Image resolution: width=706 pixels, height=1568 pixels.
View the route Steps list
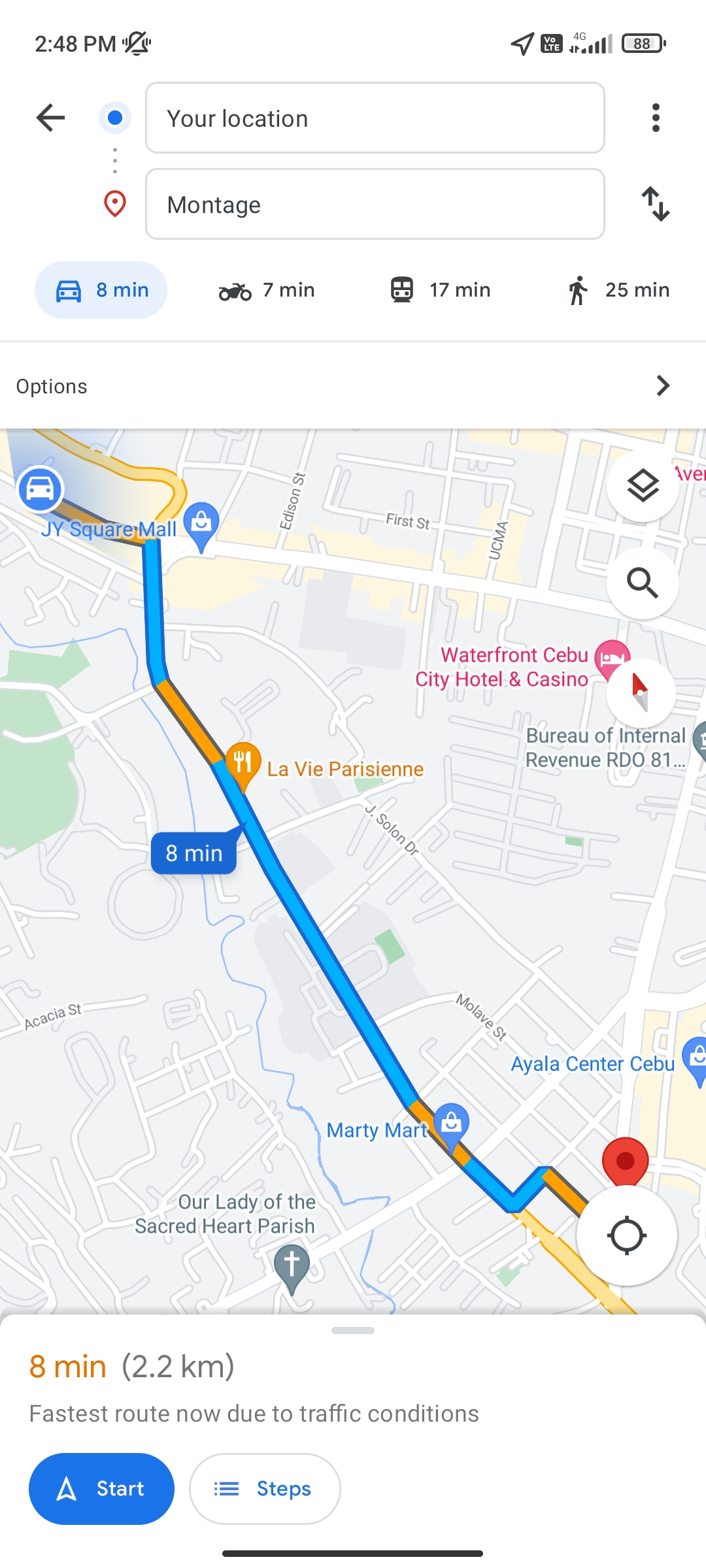pos(265,1489)
